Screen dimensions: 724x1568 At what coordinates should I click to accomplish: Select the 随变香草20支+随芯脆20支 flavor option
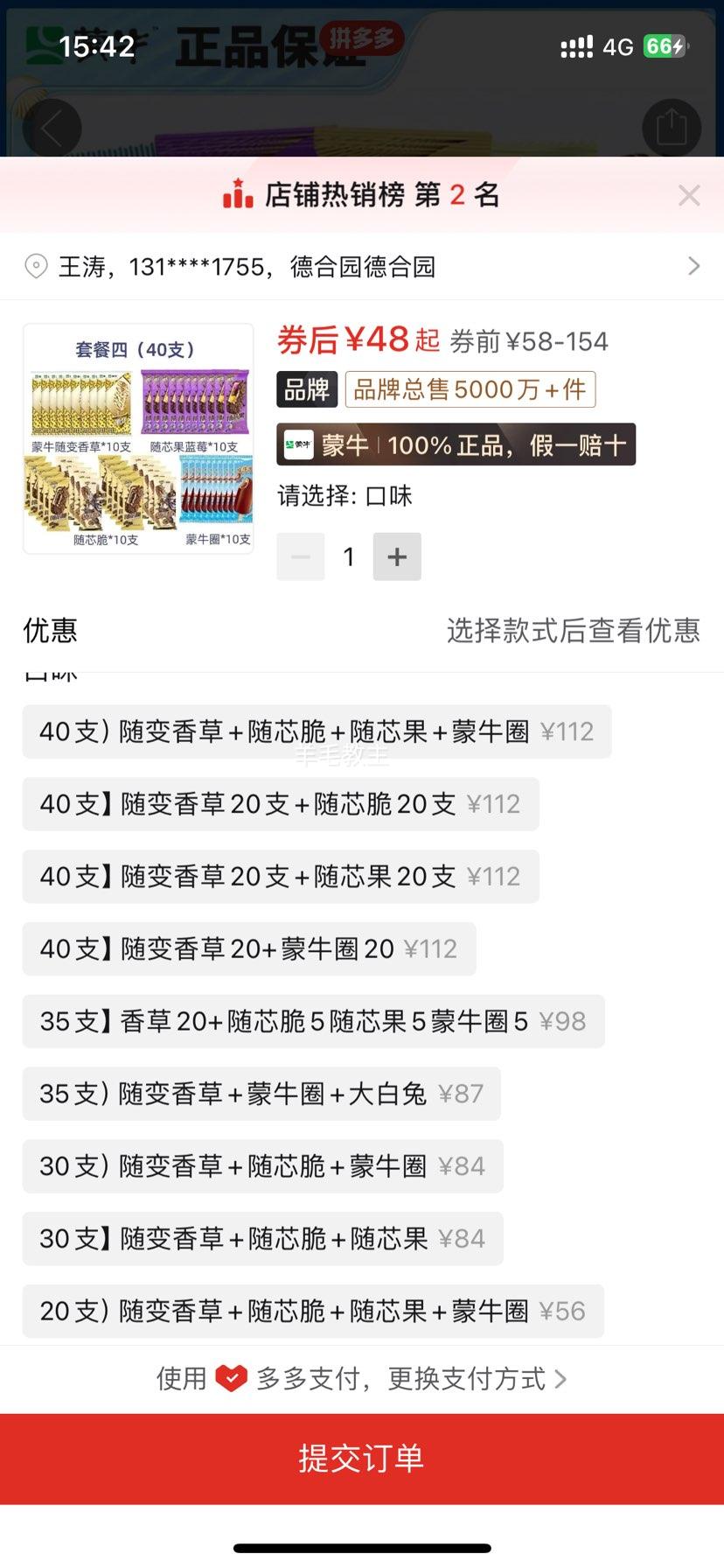pos(279,803)
